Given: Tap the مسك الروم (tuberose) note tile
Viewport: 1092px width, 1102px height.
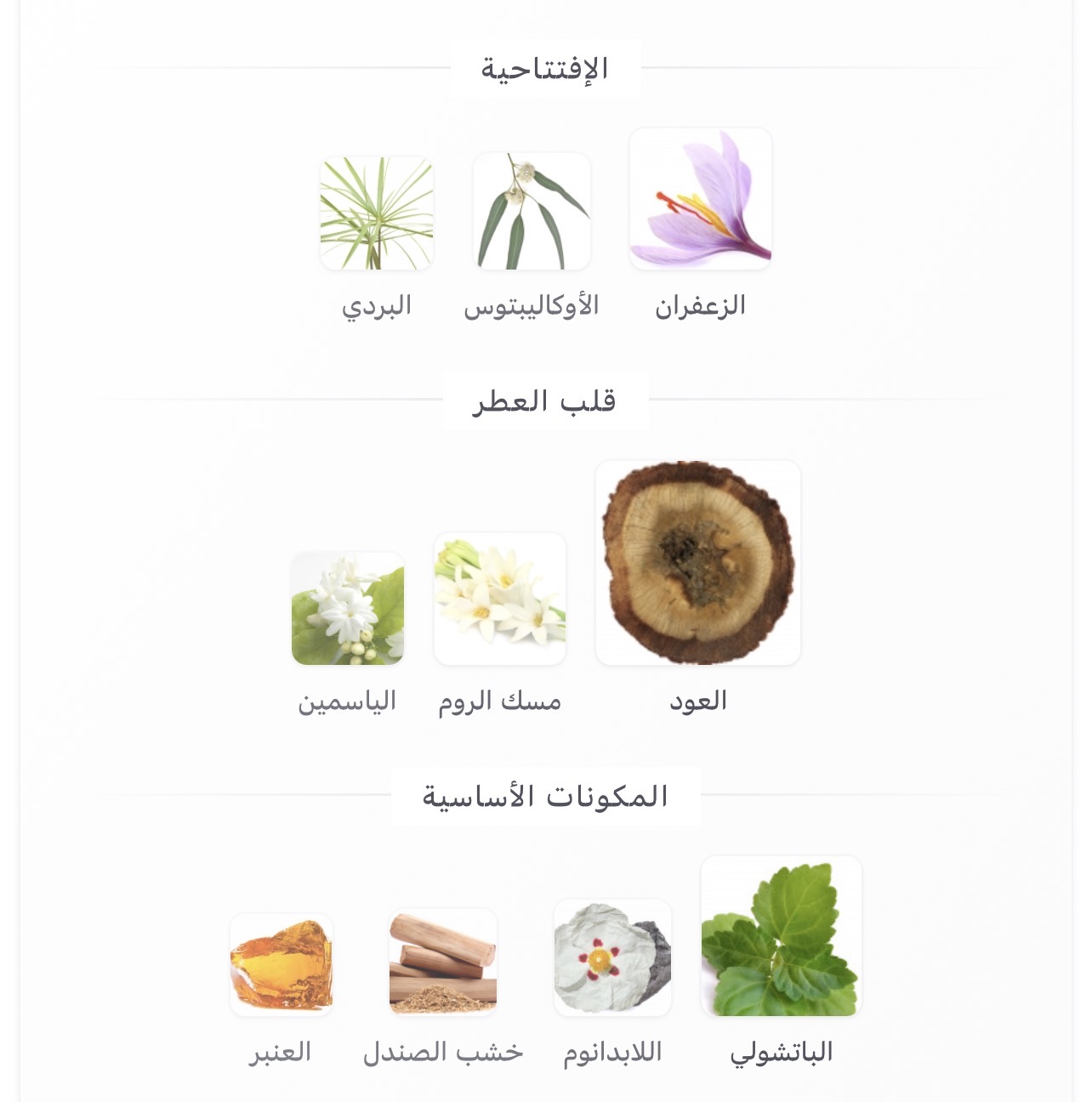Looking at the screenshot, I should click(x=500, y=599).
